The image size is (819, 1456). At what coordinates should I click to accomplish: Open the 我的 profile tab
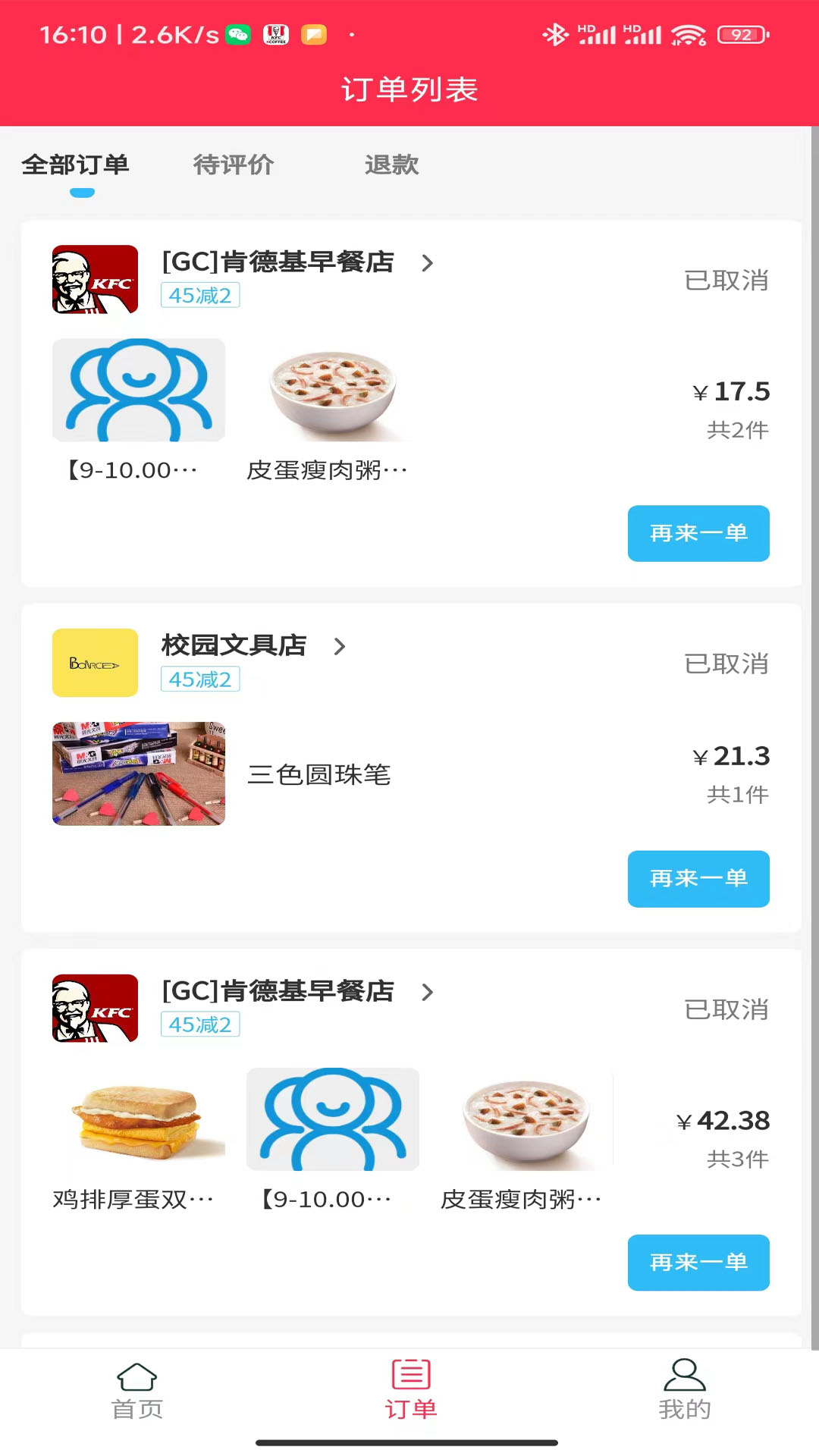(684, 1391)
